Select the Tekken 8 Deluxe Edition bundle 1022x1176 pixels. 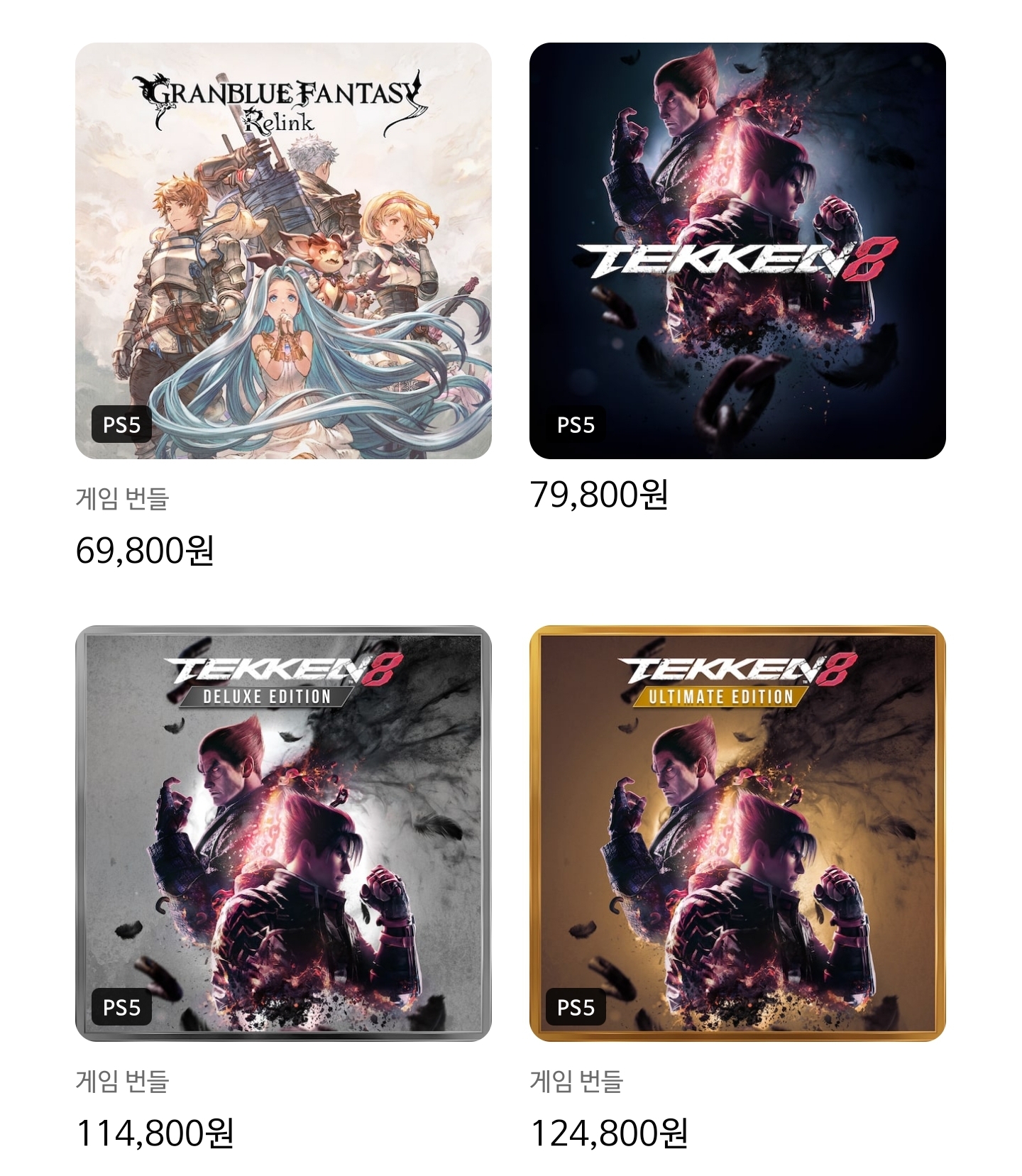[283, 833]
